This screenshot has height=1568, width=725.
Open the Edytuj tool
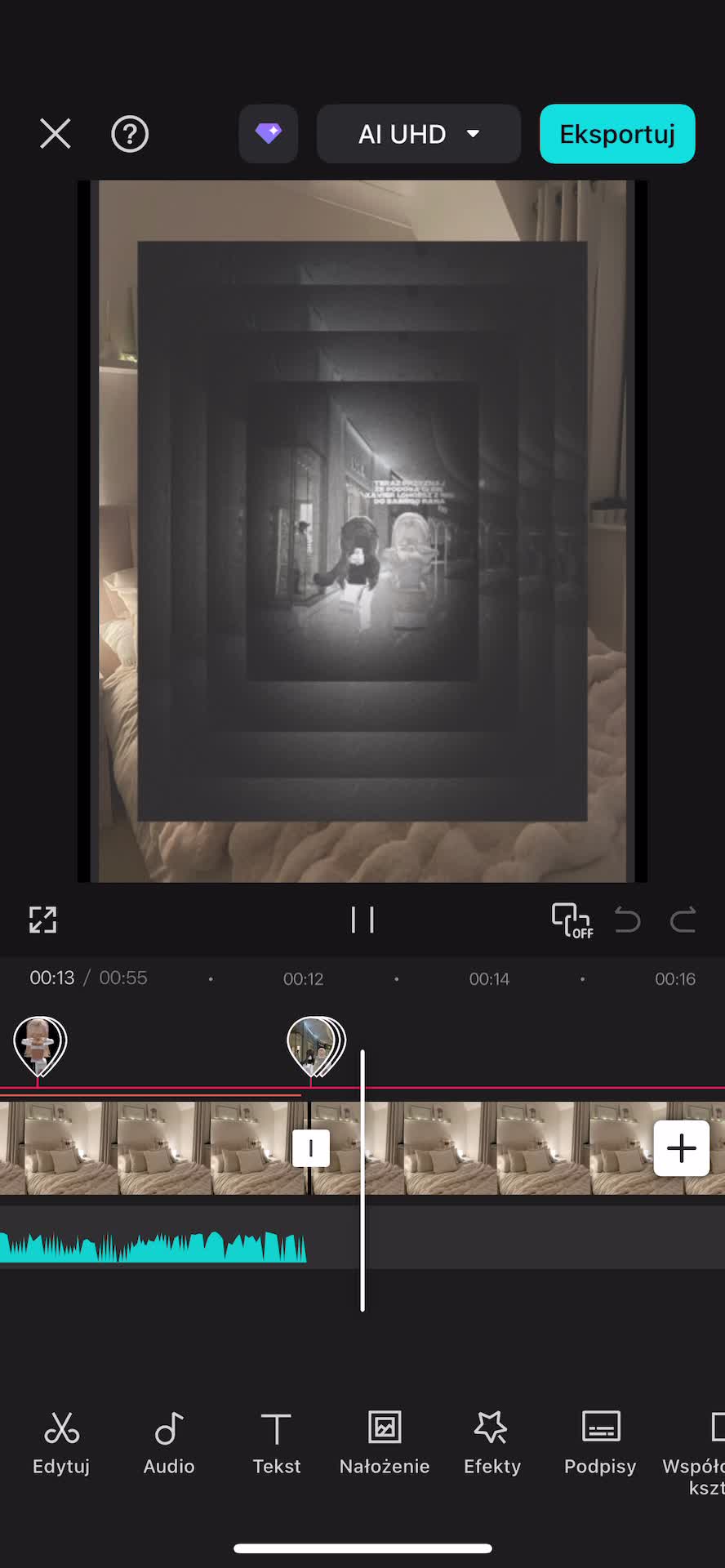[61, 1443]
